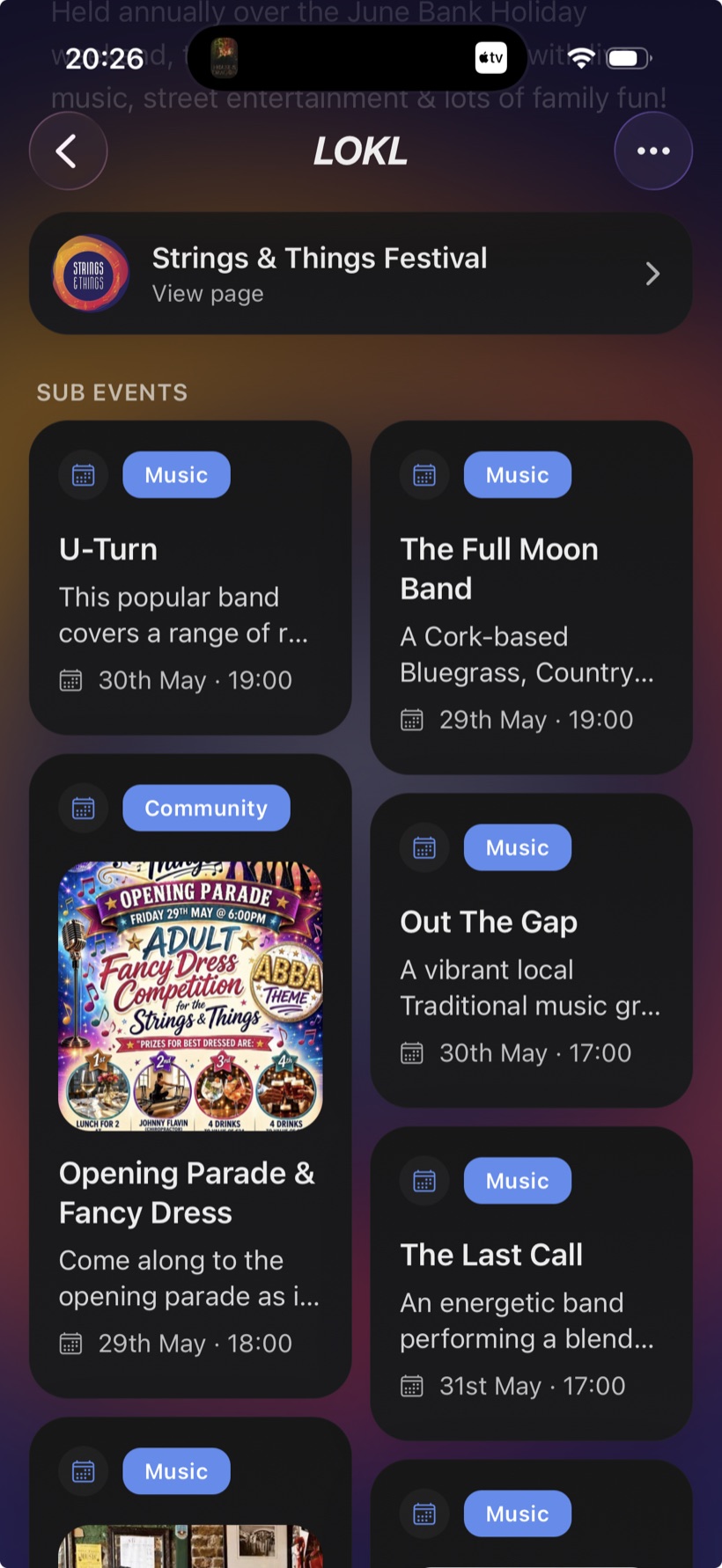This screenshot has height=1568, width=722.
Task: Open the Opening Parade & Fancy Dress card
Action: point(190,1076)
